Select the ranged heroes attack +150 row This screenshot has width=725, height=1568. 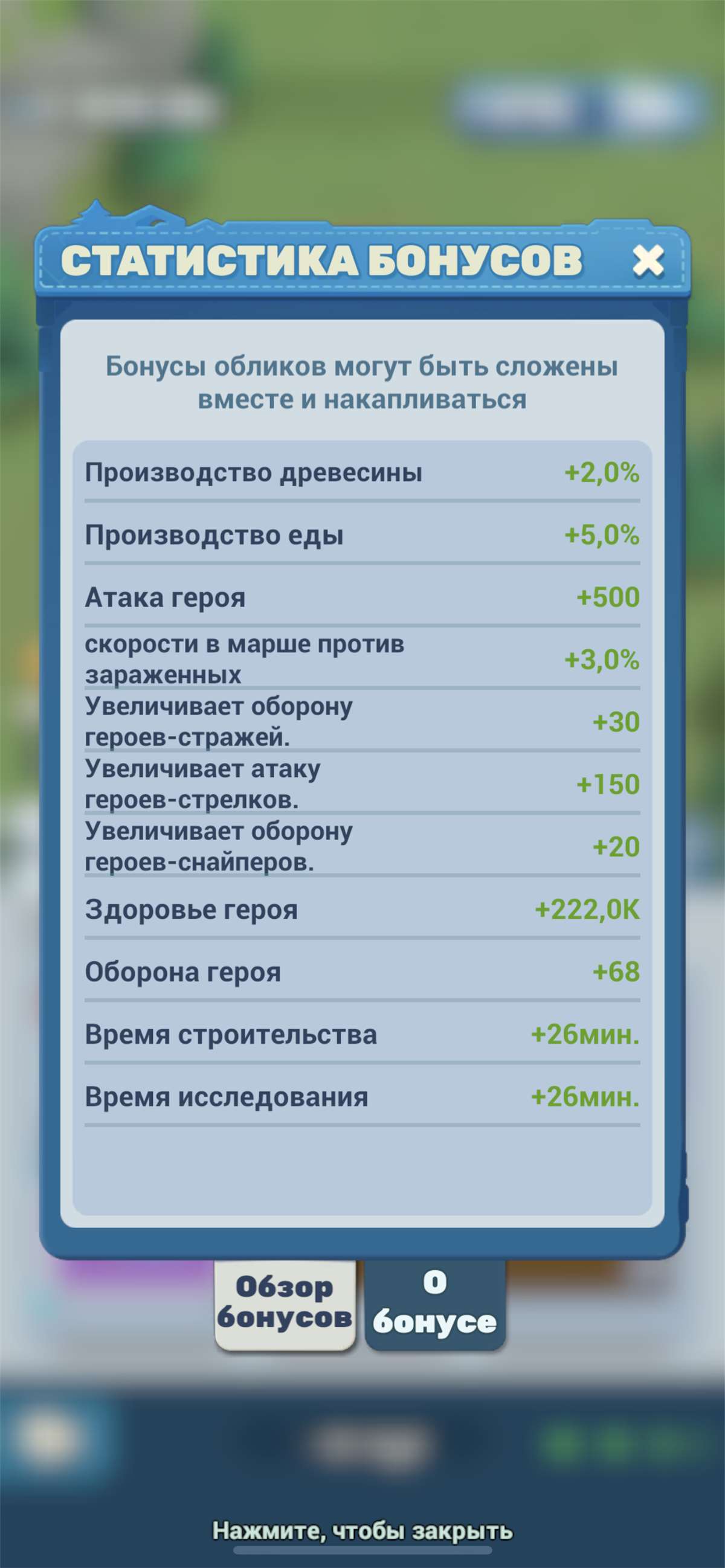(362, 786)
